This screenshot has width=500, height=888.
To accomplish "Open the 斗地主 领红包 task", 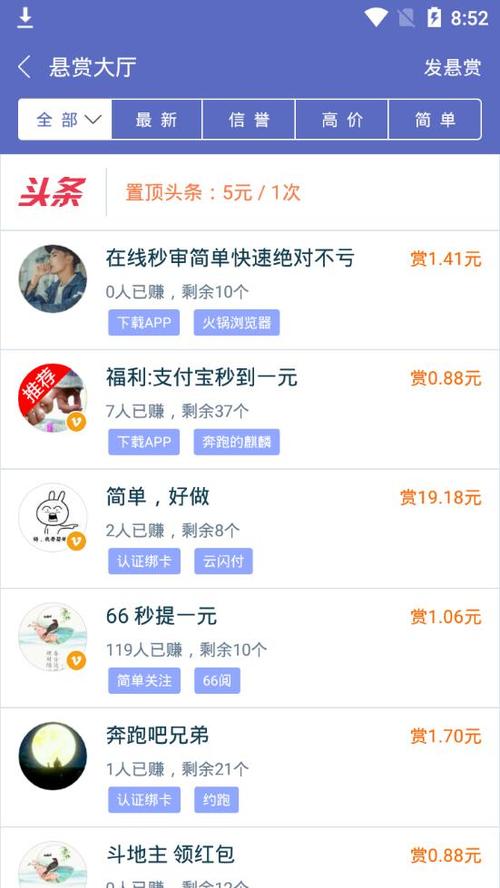I will tap(250, 858).
